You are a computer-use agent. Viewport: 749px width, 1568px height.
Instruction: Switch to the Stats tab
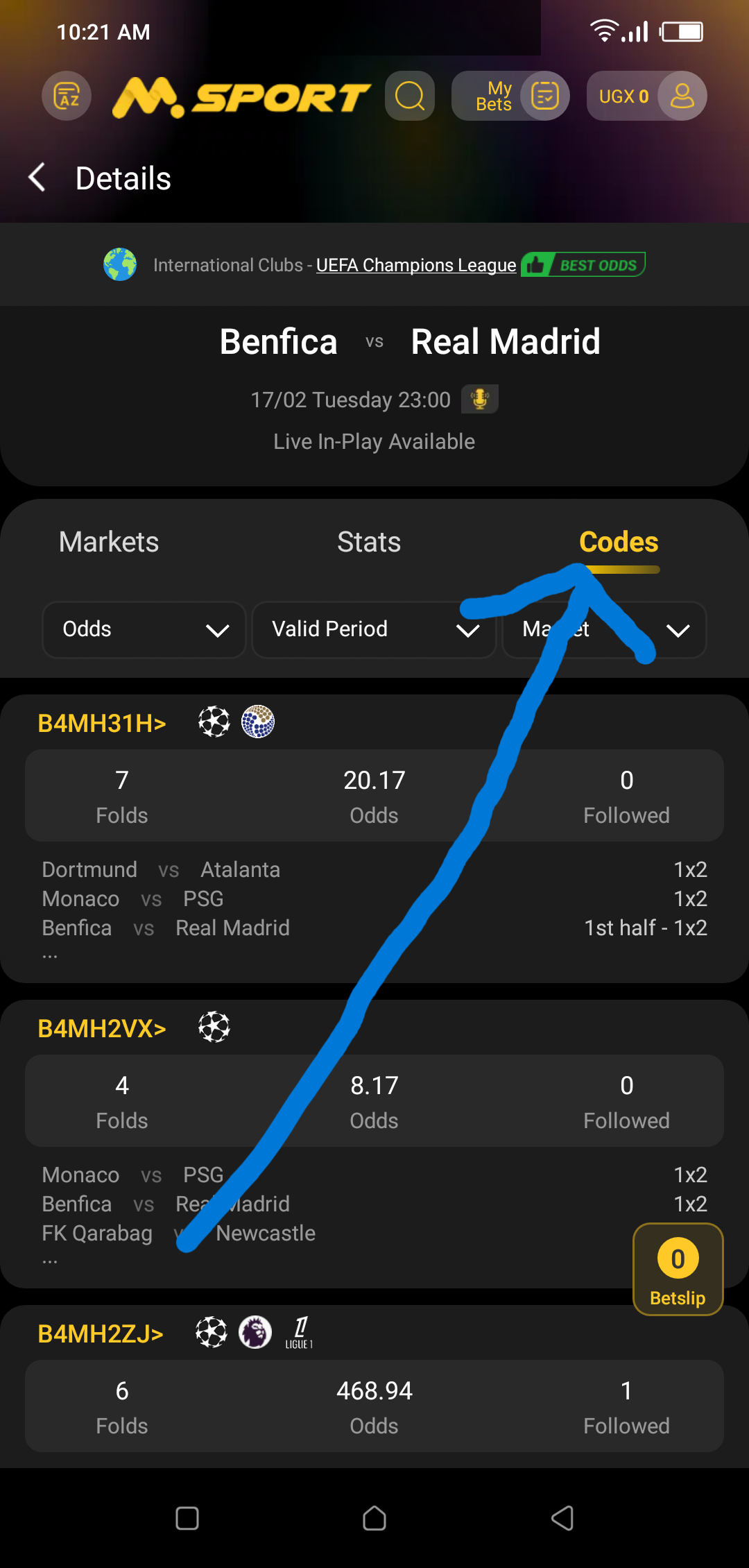[x=369, y=542]
